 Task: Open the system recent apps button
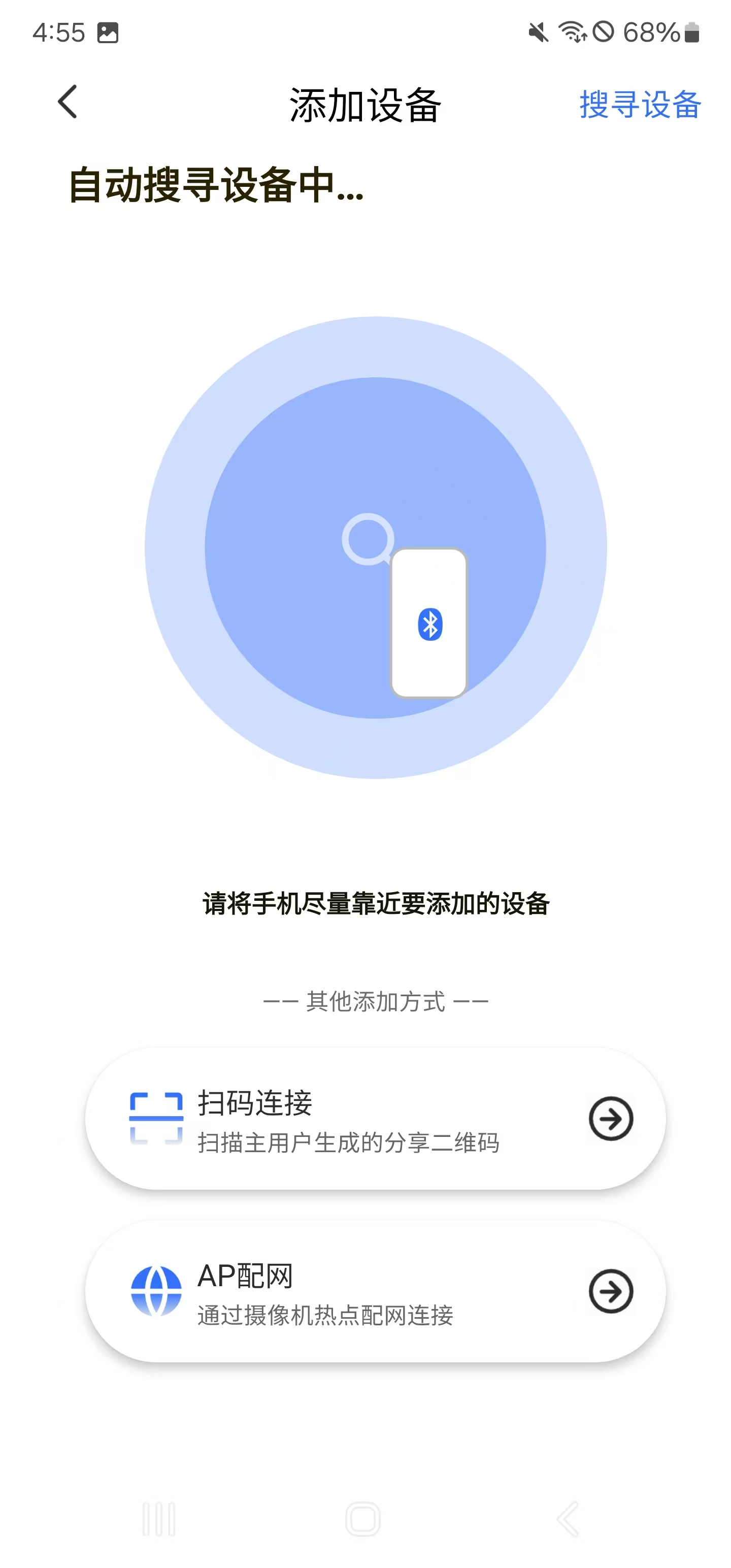click(x=159, y=1519)
